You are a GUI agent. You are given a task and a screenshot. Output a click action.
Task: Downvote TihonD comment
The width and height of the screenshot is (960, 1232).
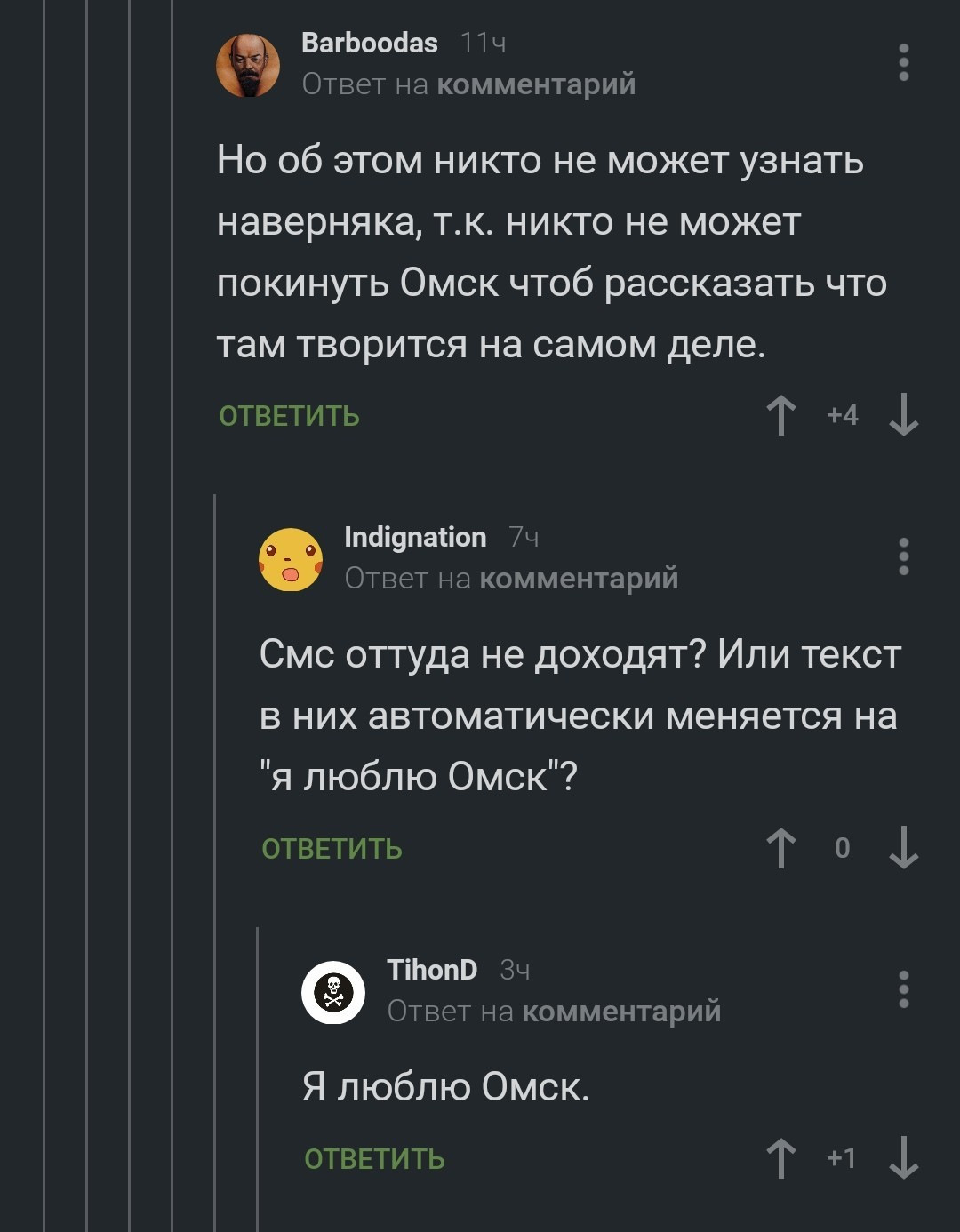click(903, 1158)
